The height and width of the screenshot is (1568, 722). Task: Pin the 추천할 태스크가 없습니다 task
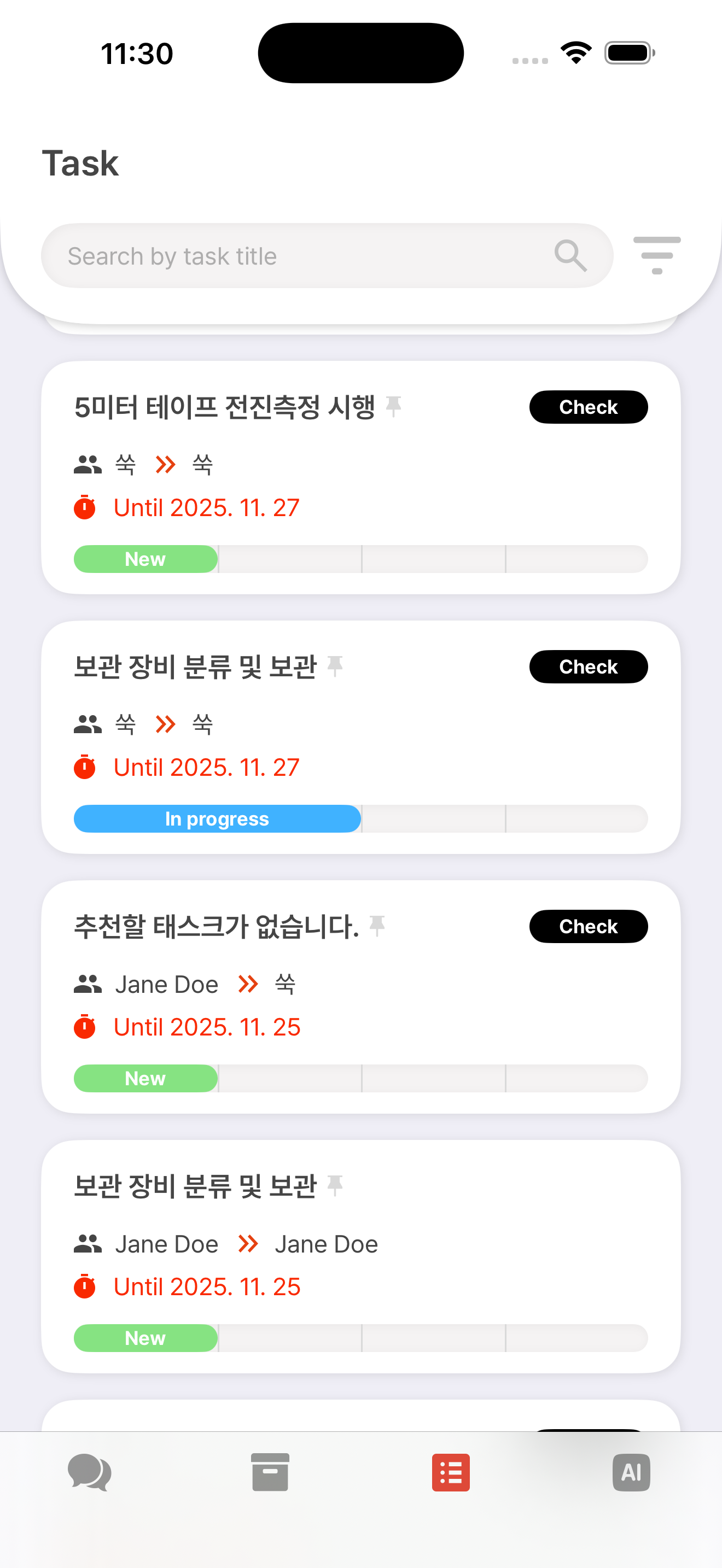(377, 925)
